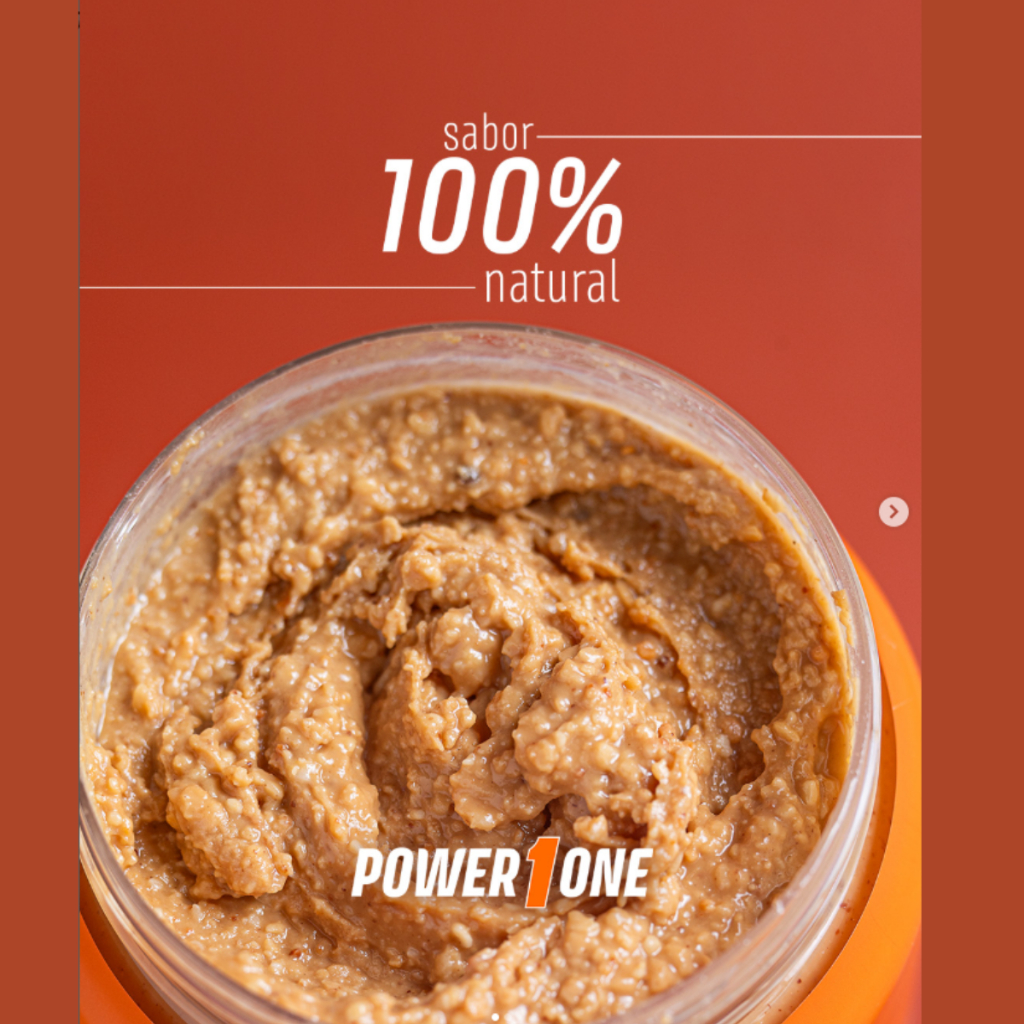Go to the next carousel image
The image size is (1024, 1024).
pyautogui.click(x=893, y=512)
